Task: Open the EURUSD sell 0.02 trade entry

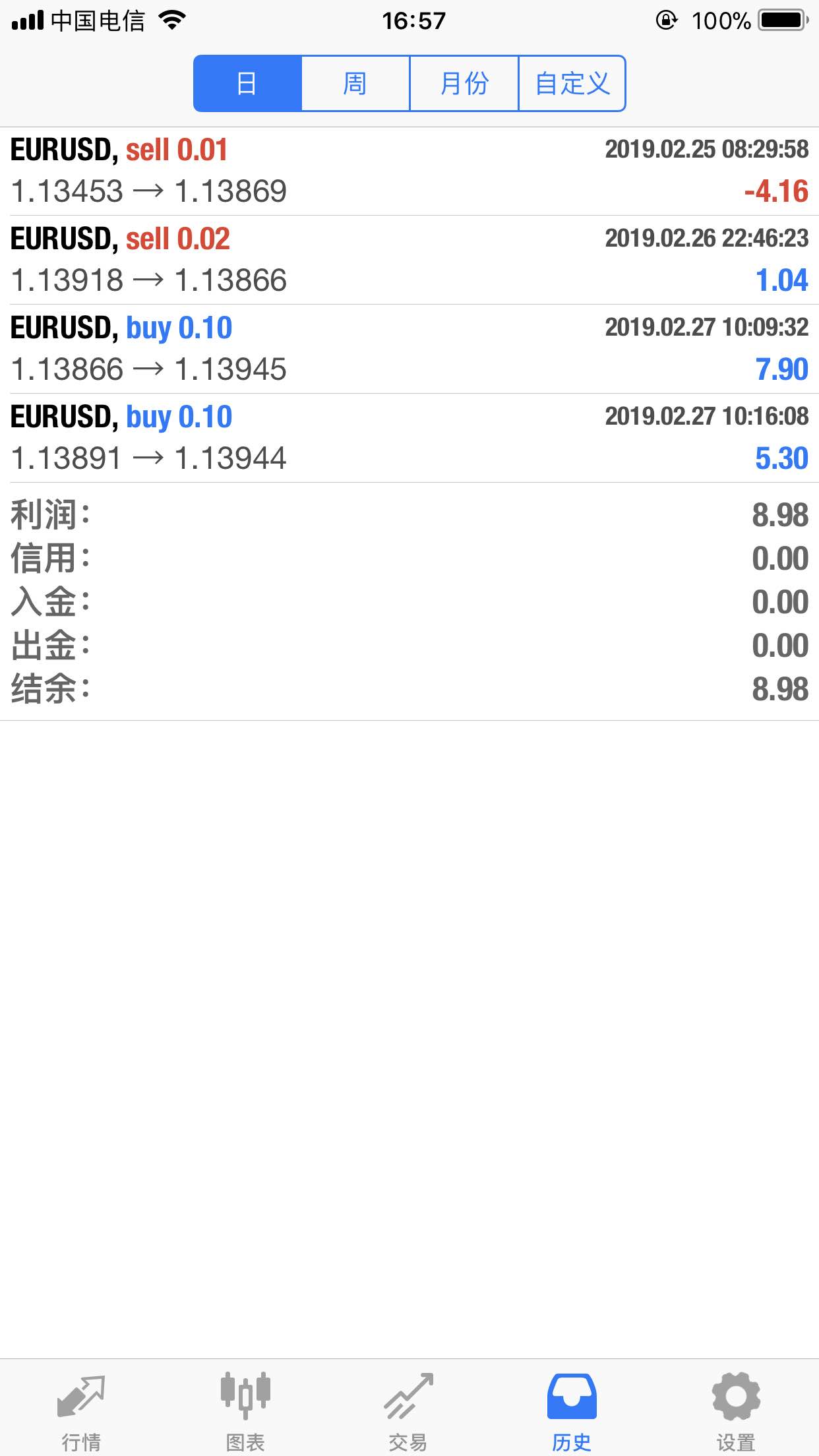Action: 409,260
